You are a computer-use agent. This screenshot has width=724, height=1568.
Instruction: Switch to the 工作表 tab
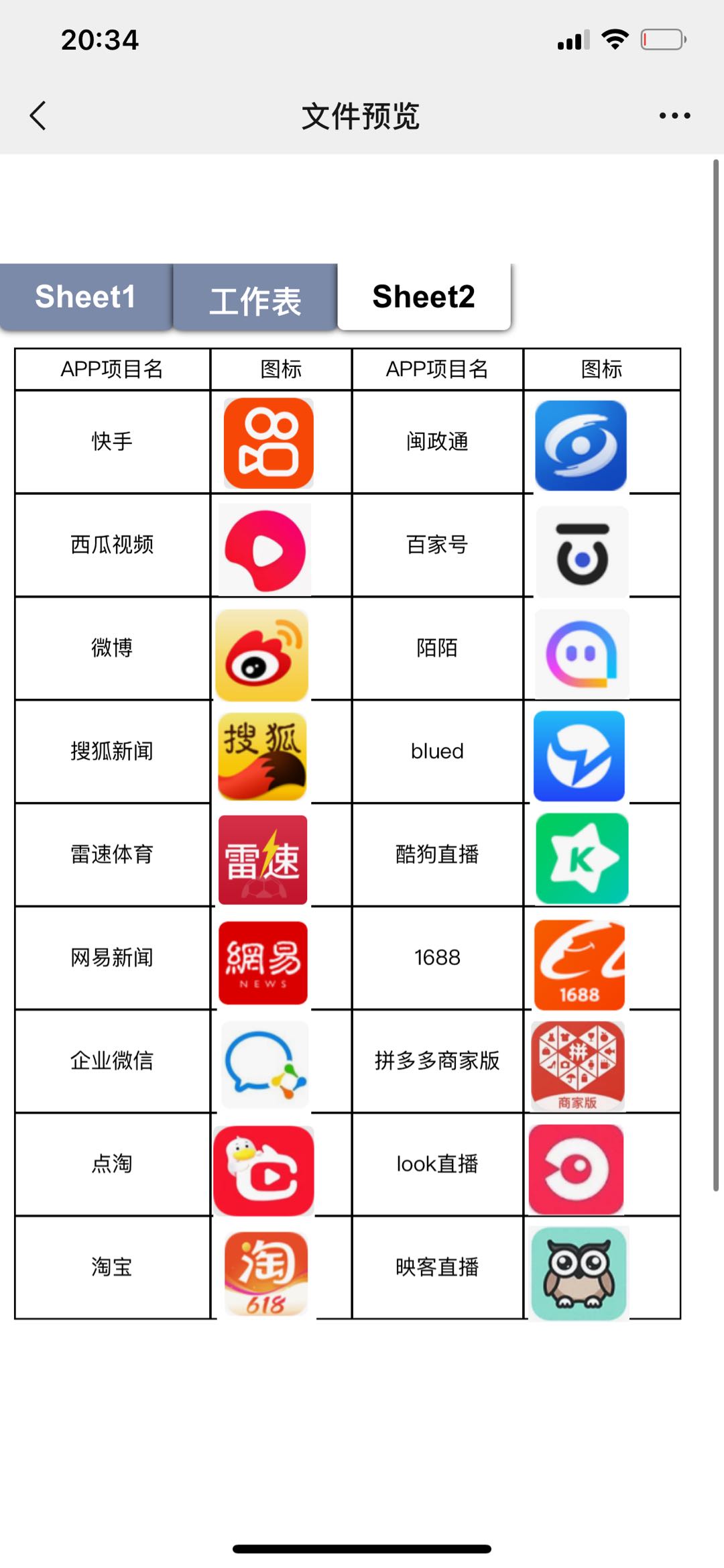[x=255, y=299]
